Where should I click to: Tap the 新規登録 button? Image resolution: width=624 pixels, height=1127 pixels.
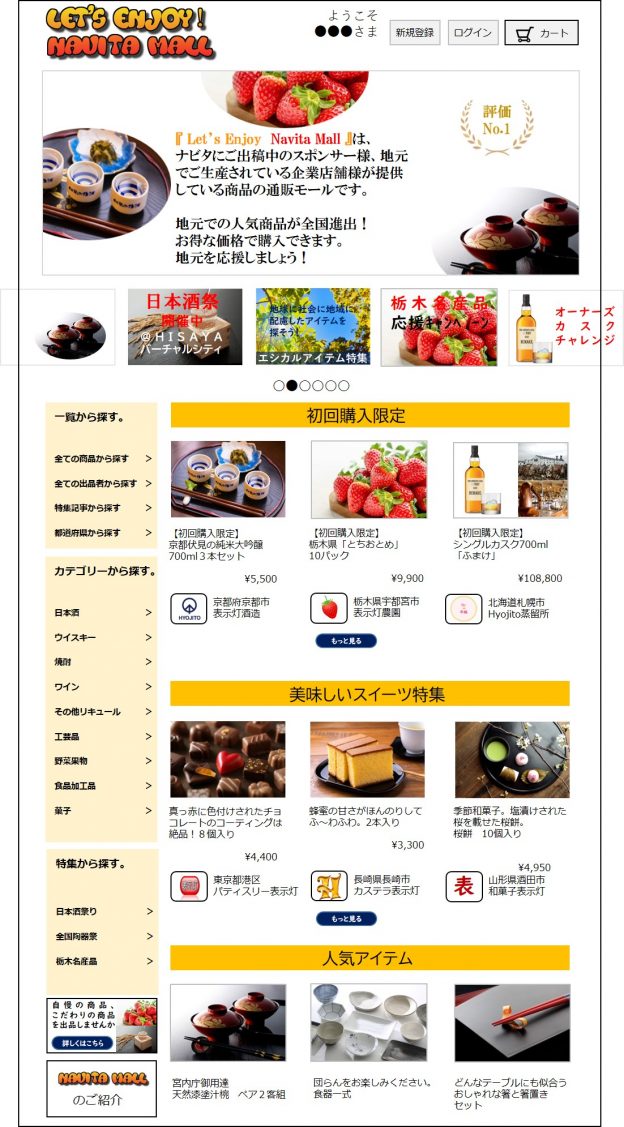pos(415,32)
